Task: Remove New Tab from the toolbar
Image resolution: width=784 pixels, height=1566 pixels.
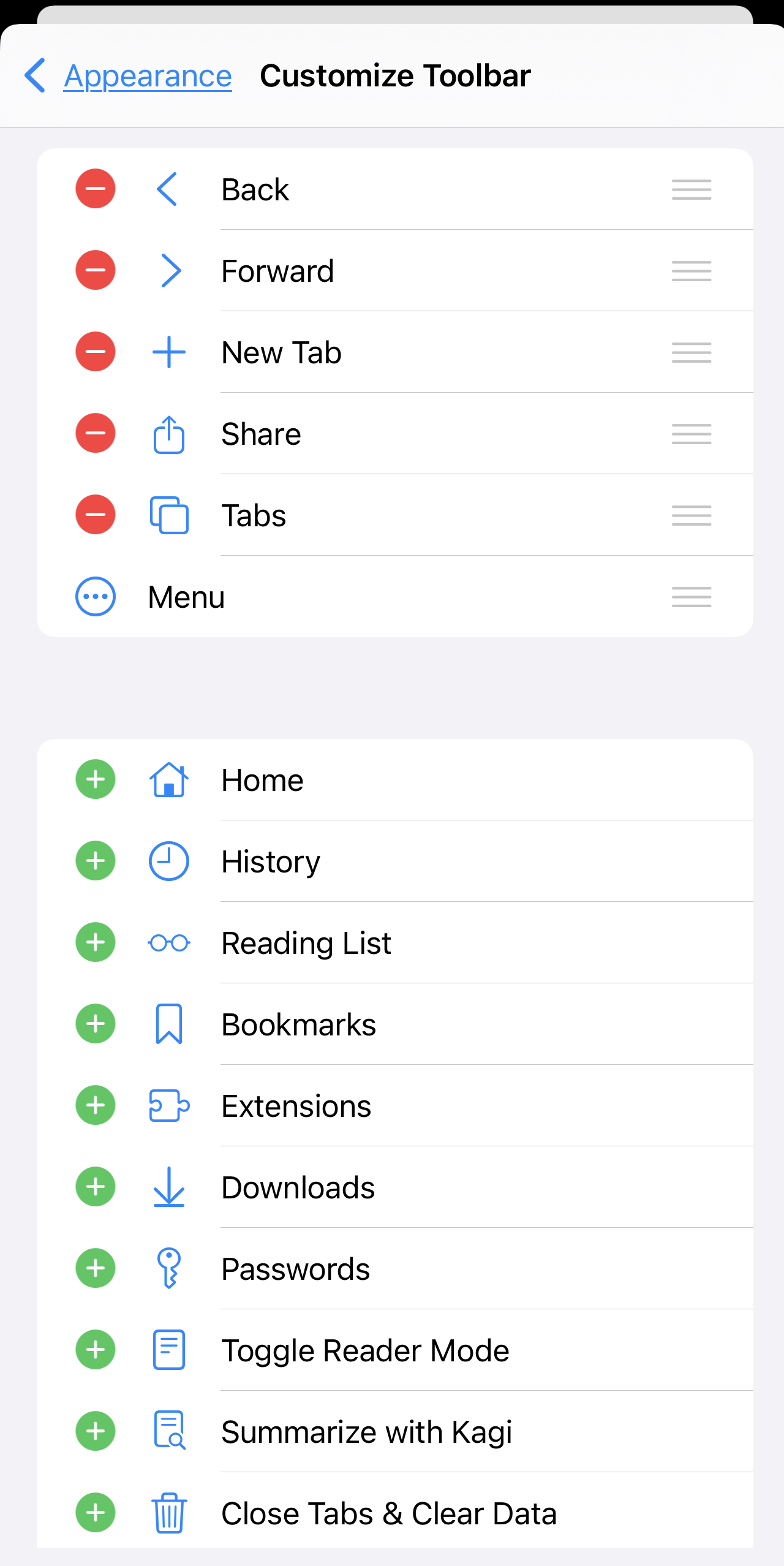Action: pyautogui.click(x=96, y=352)
